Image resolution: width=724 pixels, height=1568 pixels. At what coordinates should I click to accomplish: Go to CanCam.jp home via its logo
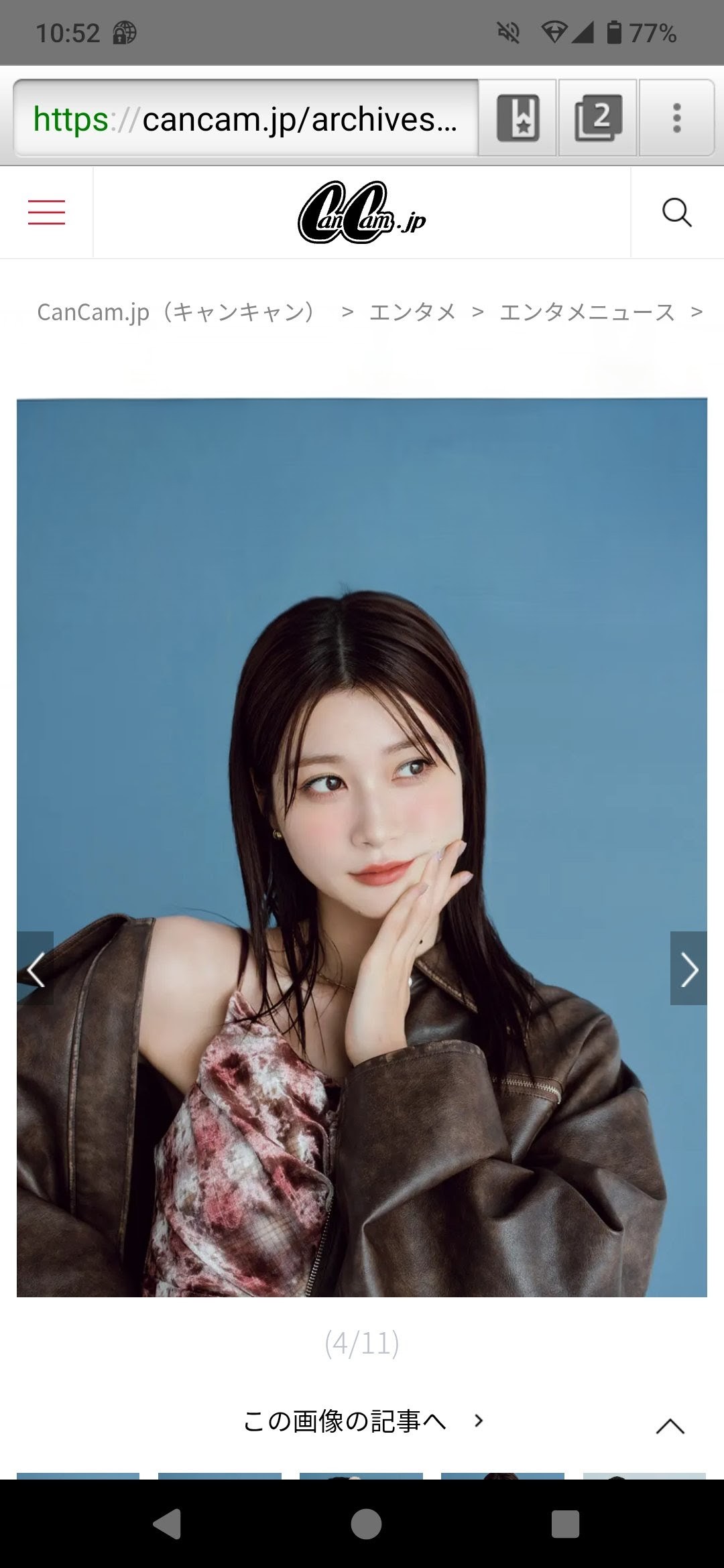[362, 212]
